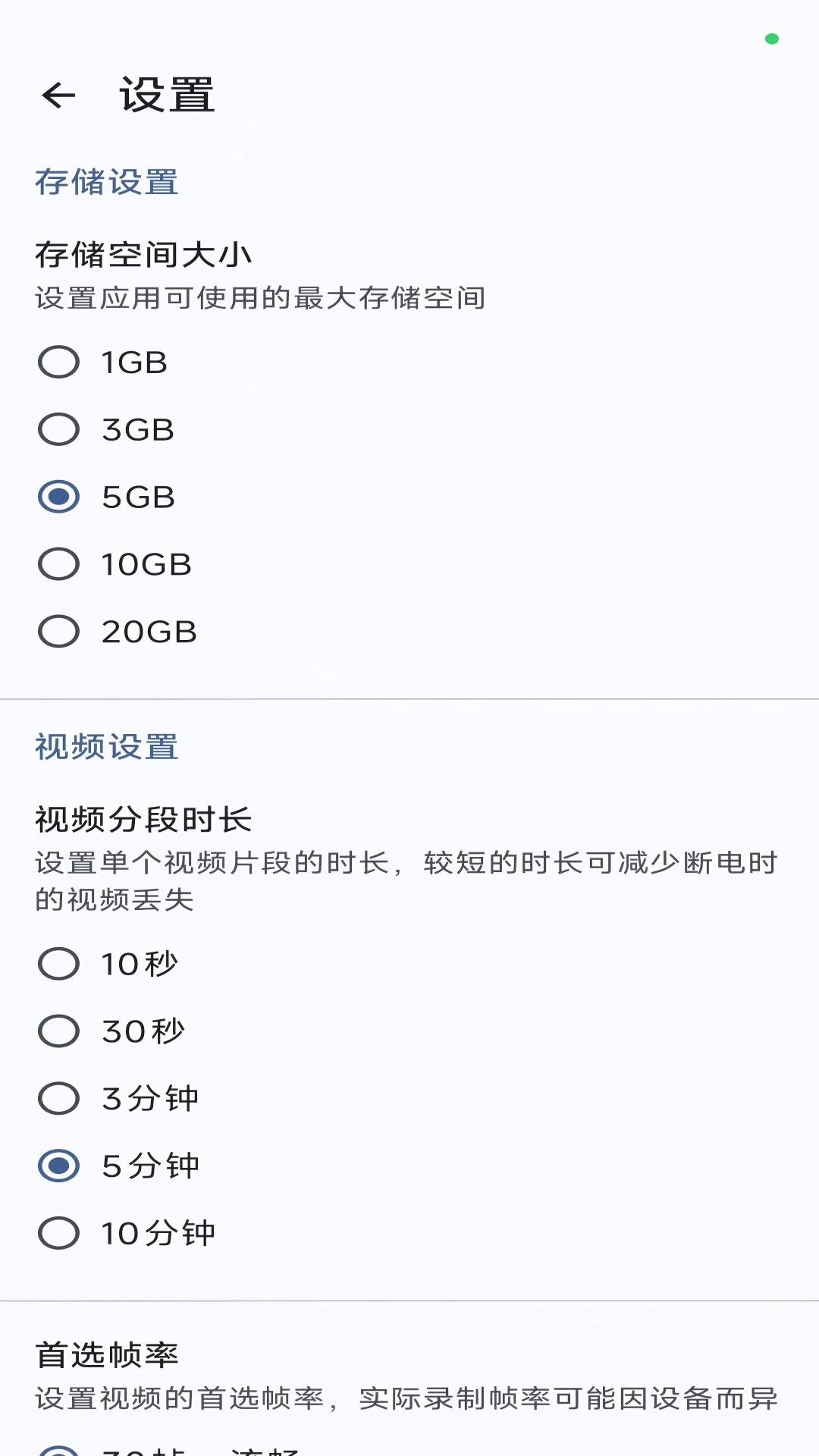This screenshot has width=819, height=1456.
Task: Open the 存储设置 section header
Action: coord(108,180)
